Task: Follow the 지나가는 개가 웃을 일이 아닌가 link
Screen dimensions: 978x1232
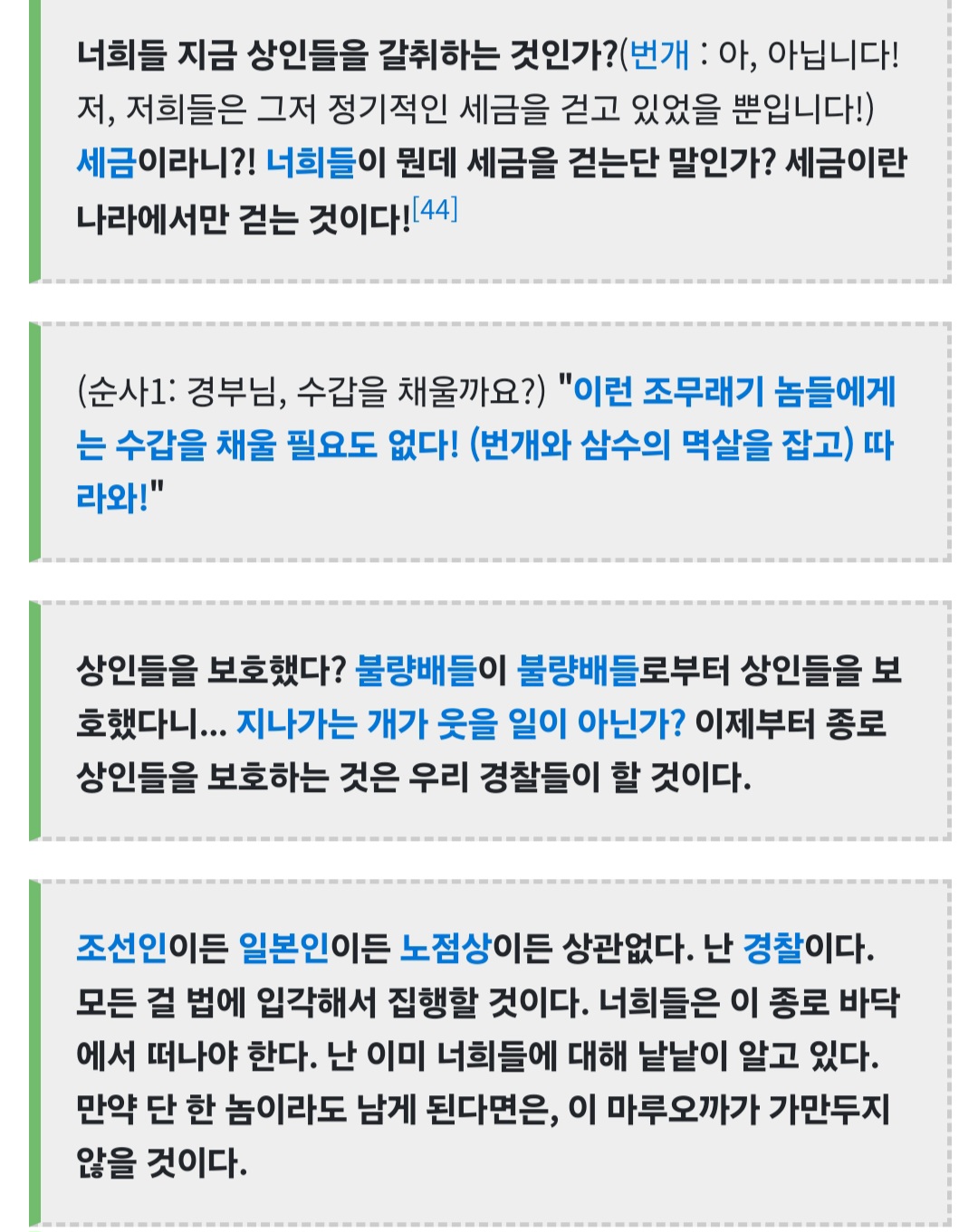Action: (460, 723)
